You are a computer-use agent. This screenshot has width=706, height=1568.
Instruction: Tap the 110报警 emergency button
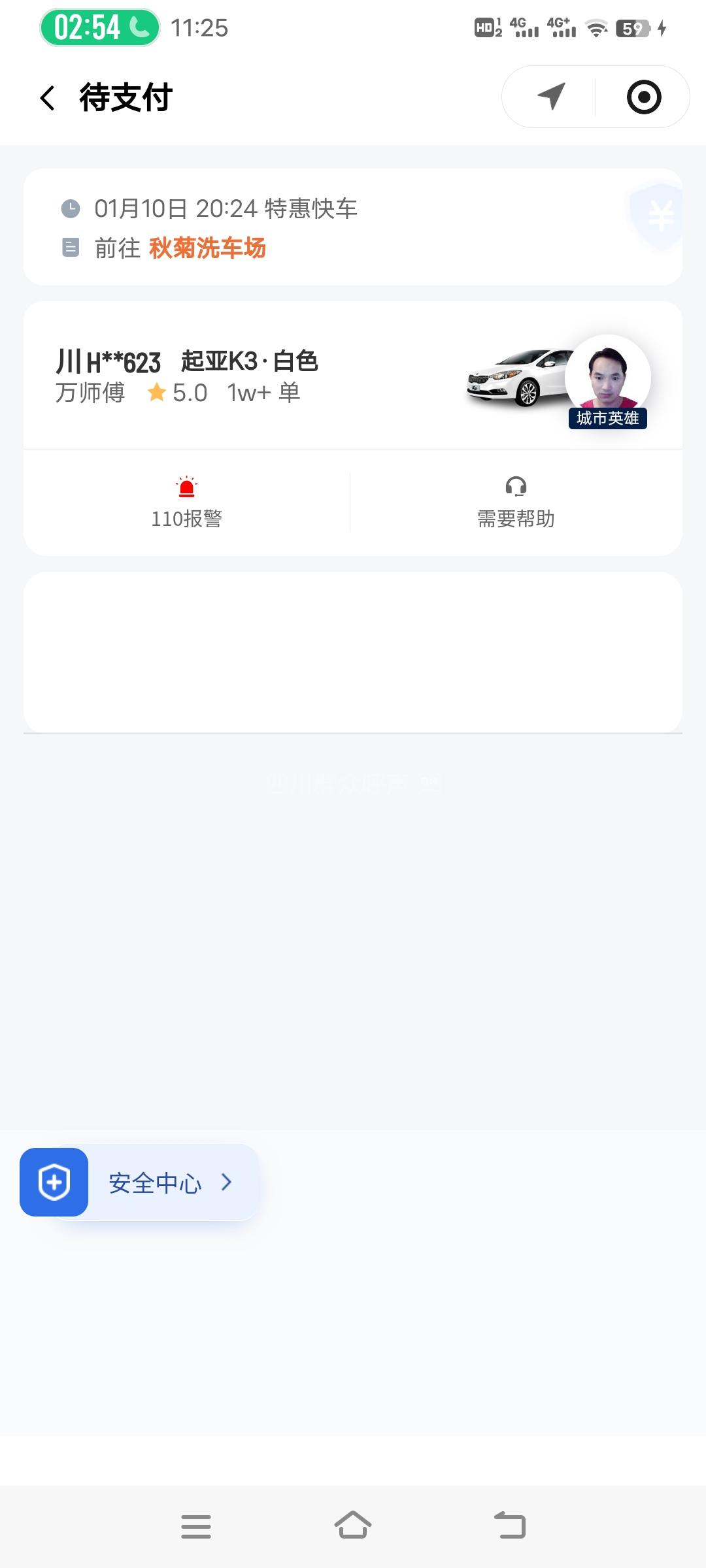[187, 503]
